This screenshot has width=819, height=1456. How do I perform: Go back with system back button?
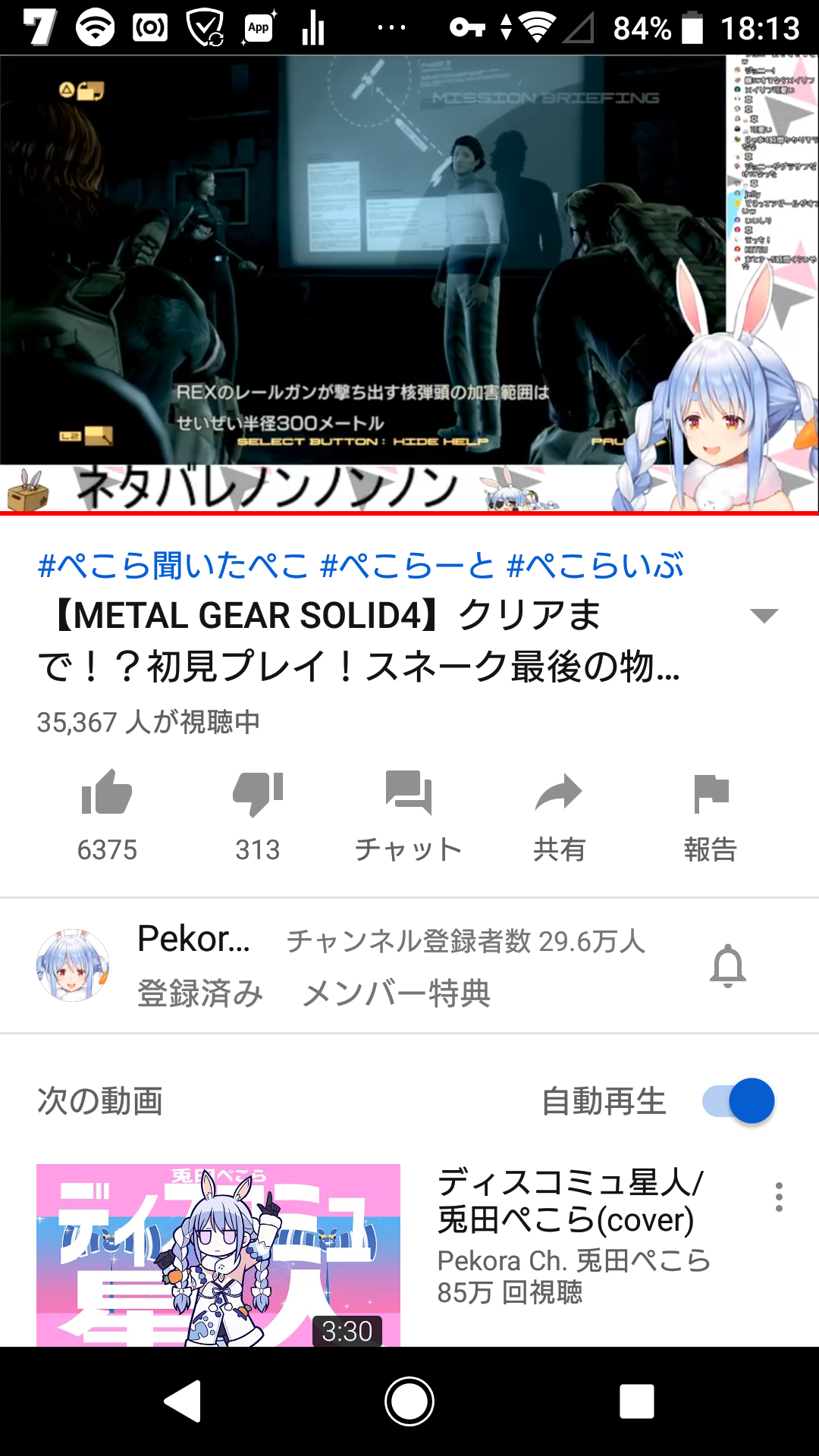tap(183, 1401)
